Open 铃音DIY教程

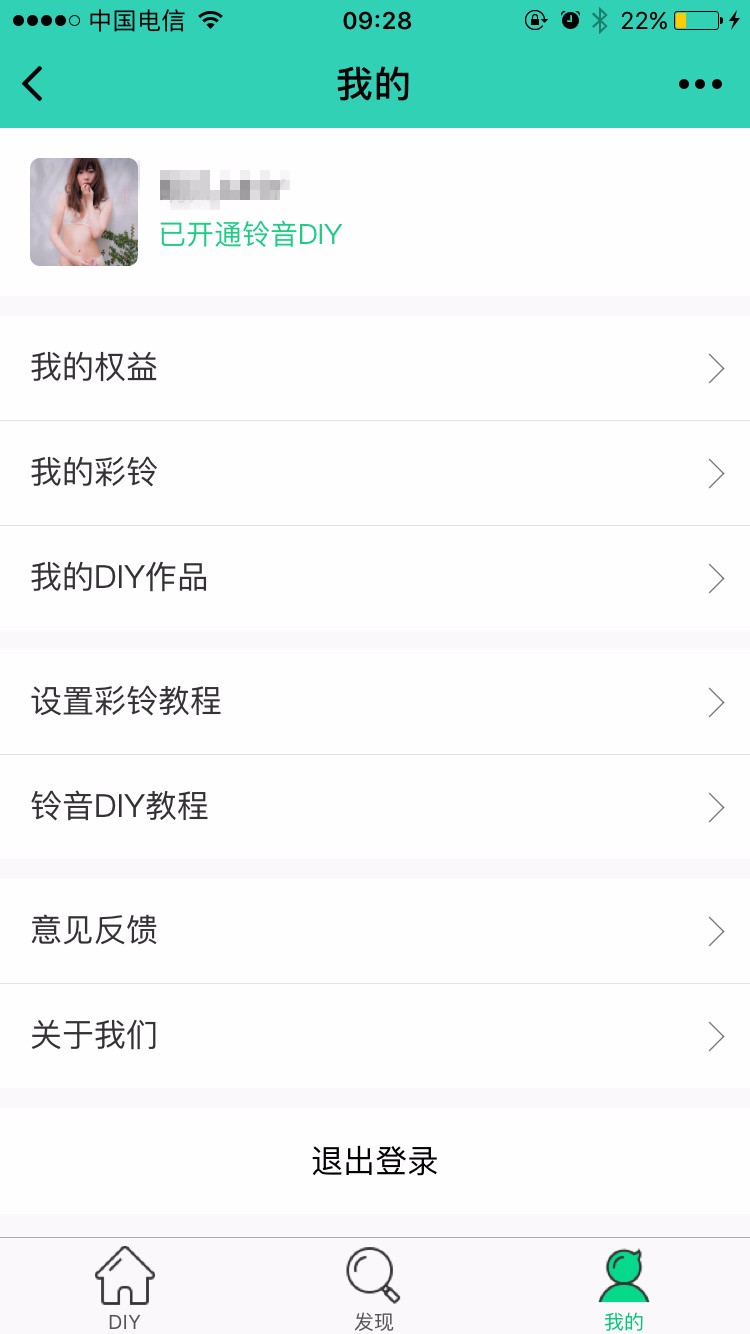[375, 806]
